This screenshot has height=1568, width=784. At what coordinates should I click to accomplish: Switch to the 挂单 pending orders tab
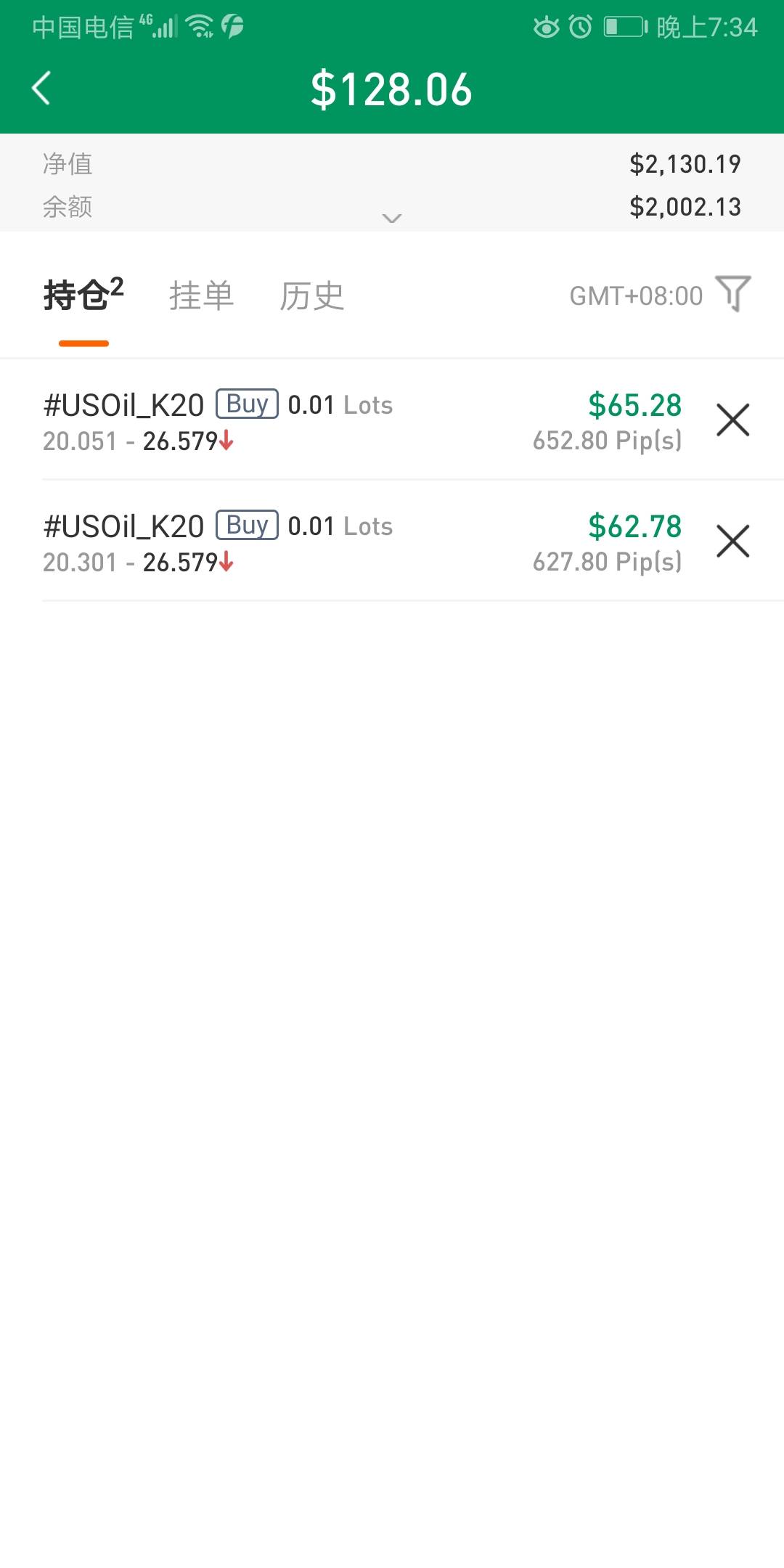tap(201, 295)
